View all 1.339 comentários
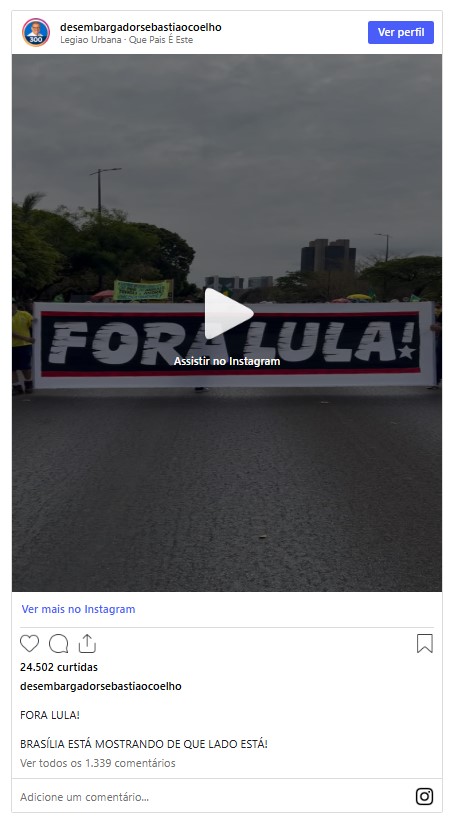 tap(98, 763)
